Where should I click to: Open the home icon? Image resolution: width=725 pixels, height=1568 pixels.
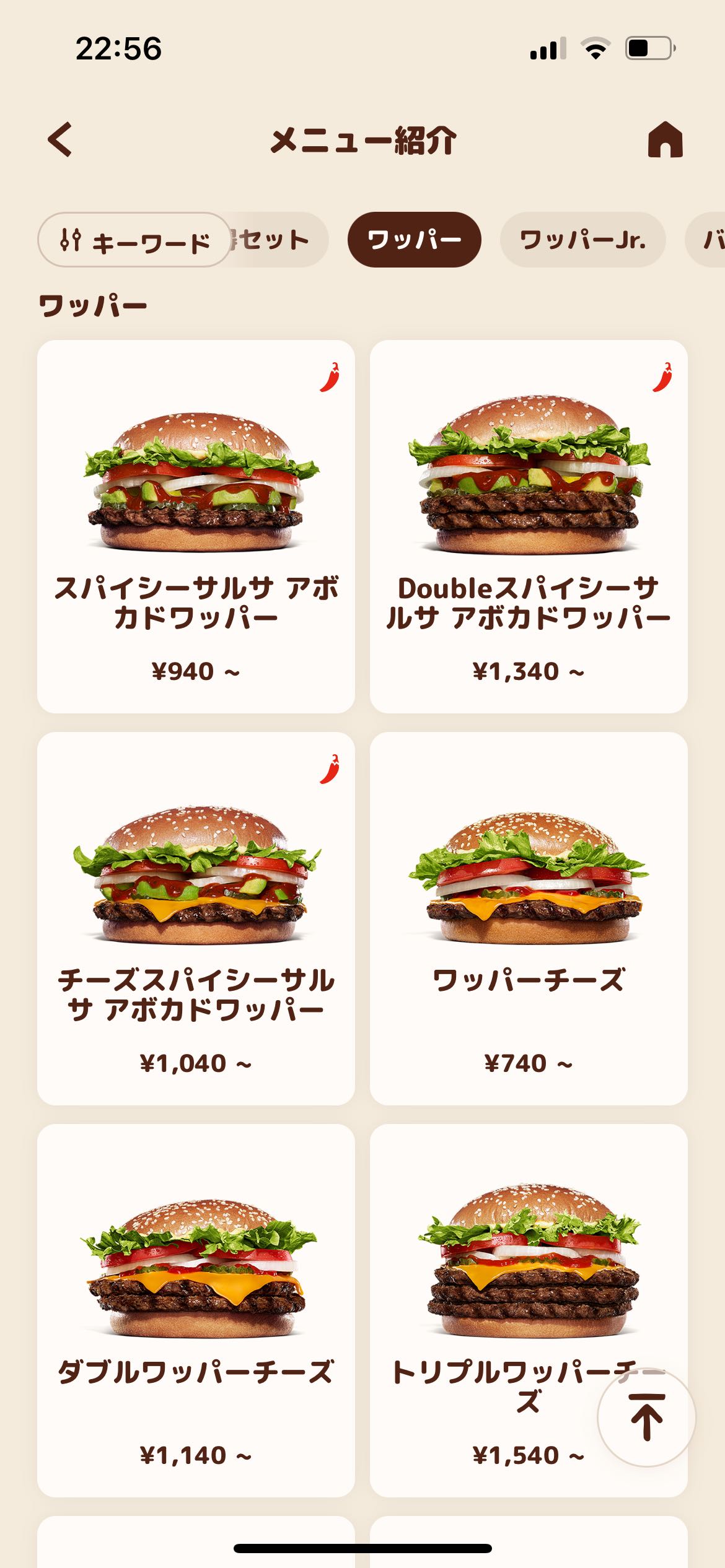(665, 139)
